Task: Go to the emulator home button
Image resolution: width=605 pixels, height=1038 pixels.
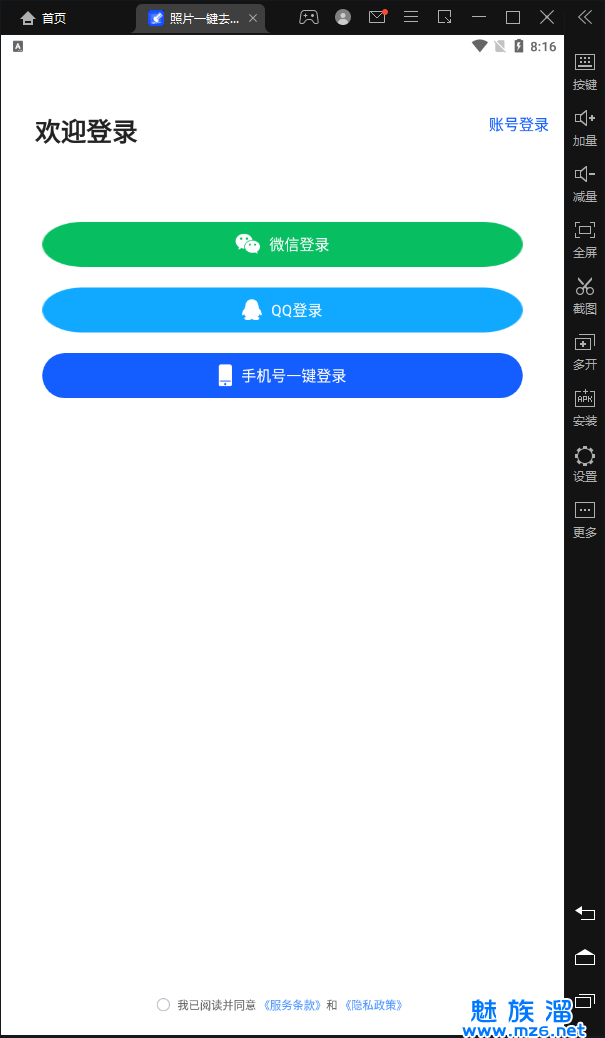Action: 585,958
